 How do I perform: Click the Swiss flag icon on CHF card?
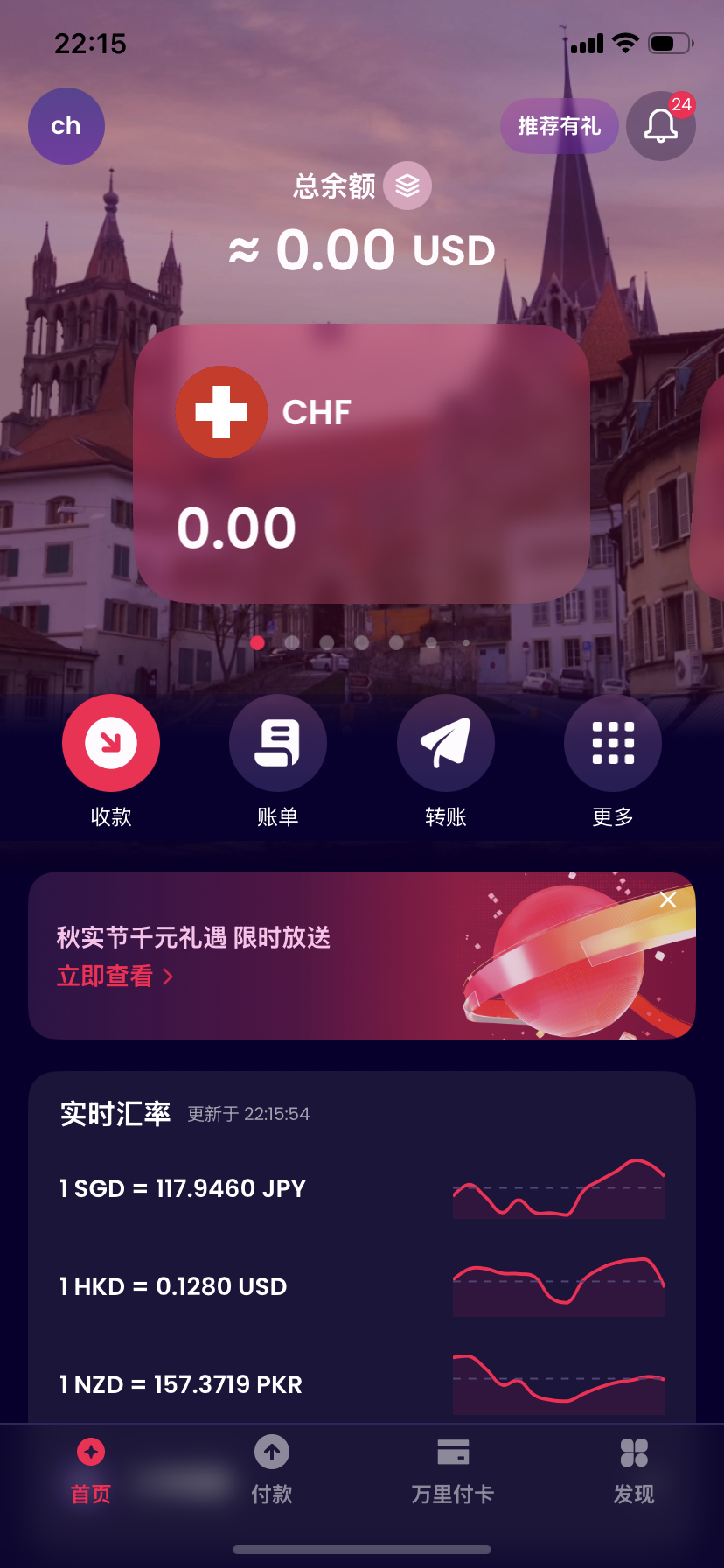221,411
